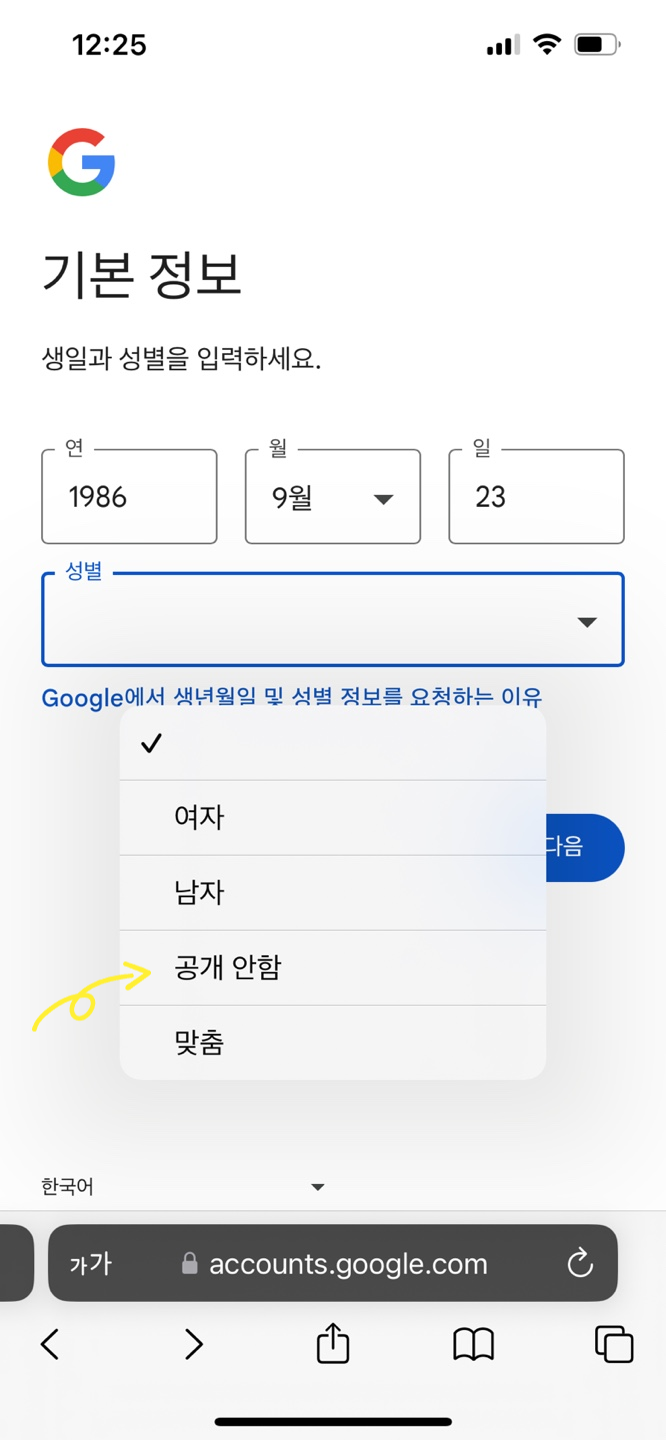
Task: Select 맞춤 in the gender dropdown
Action: [333, 1042]
